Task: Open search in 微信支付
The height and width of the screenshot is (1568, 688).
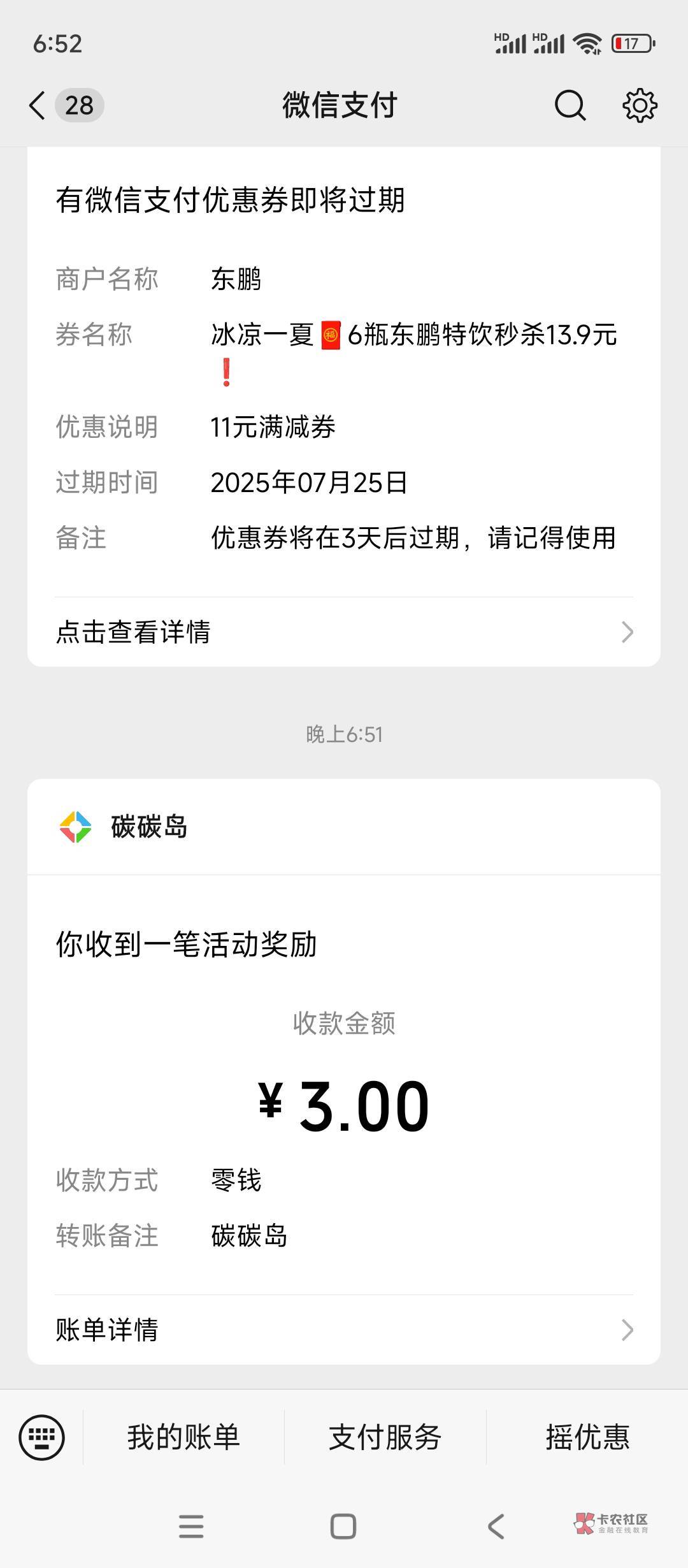Action: 570,105
